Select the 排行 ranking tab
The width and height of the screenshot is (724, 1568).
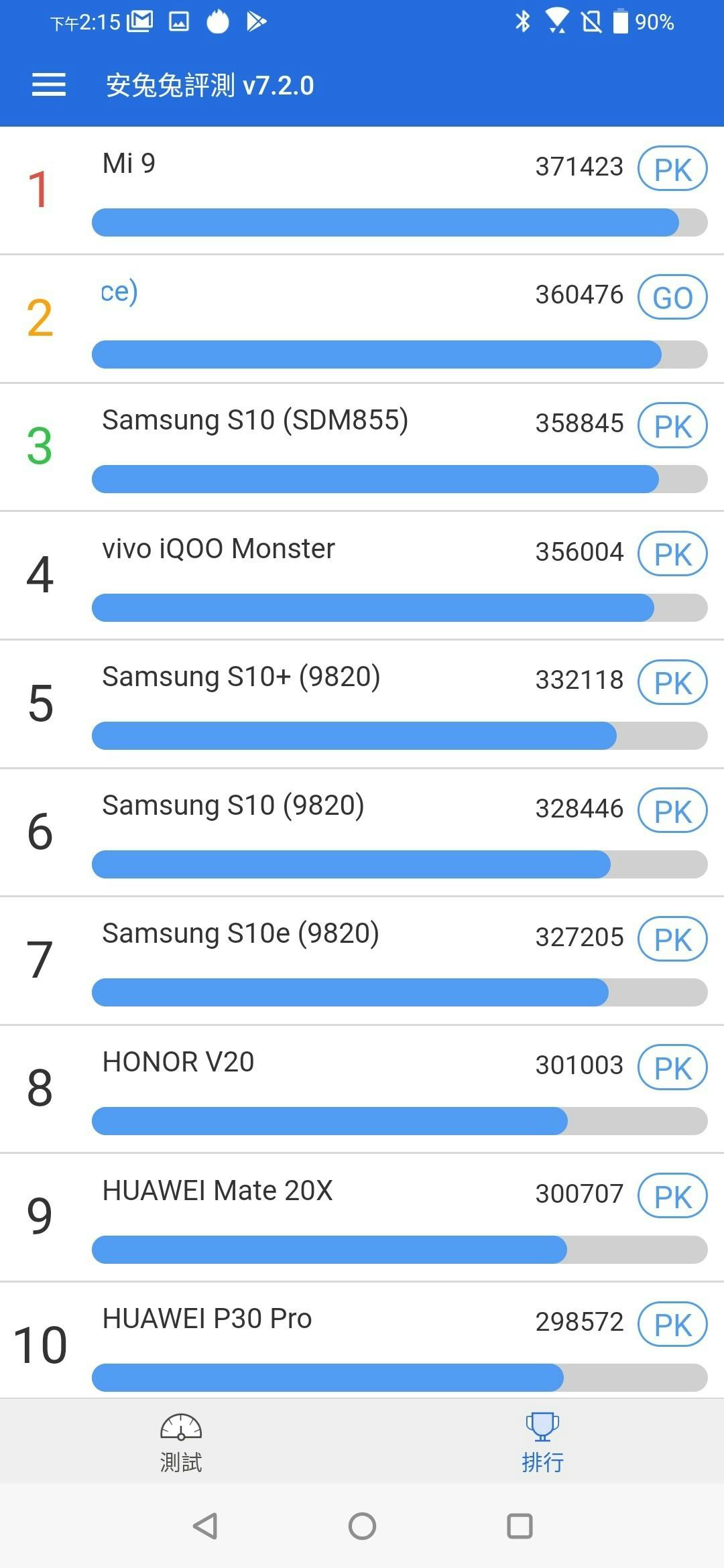(x=542, y=1442)
